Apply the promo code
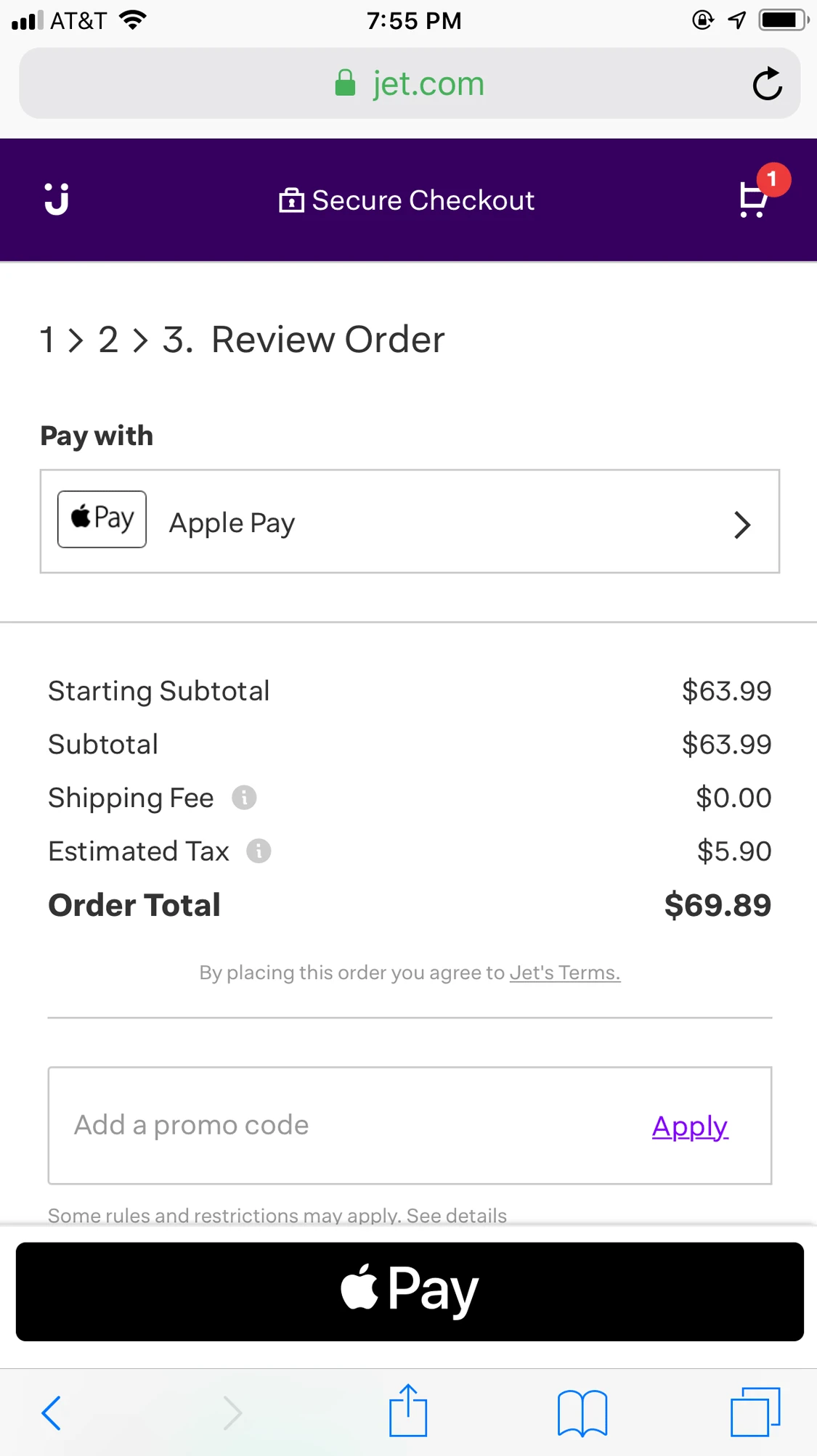 (x=689, y=1126)
